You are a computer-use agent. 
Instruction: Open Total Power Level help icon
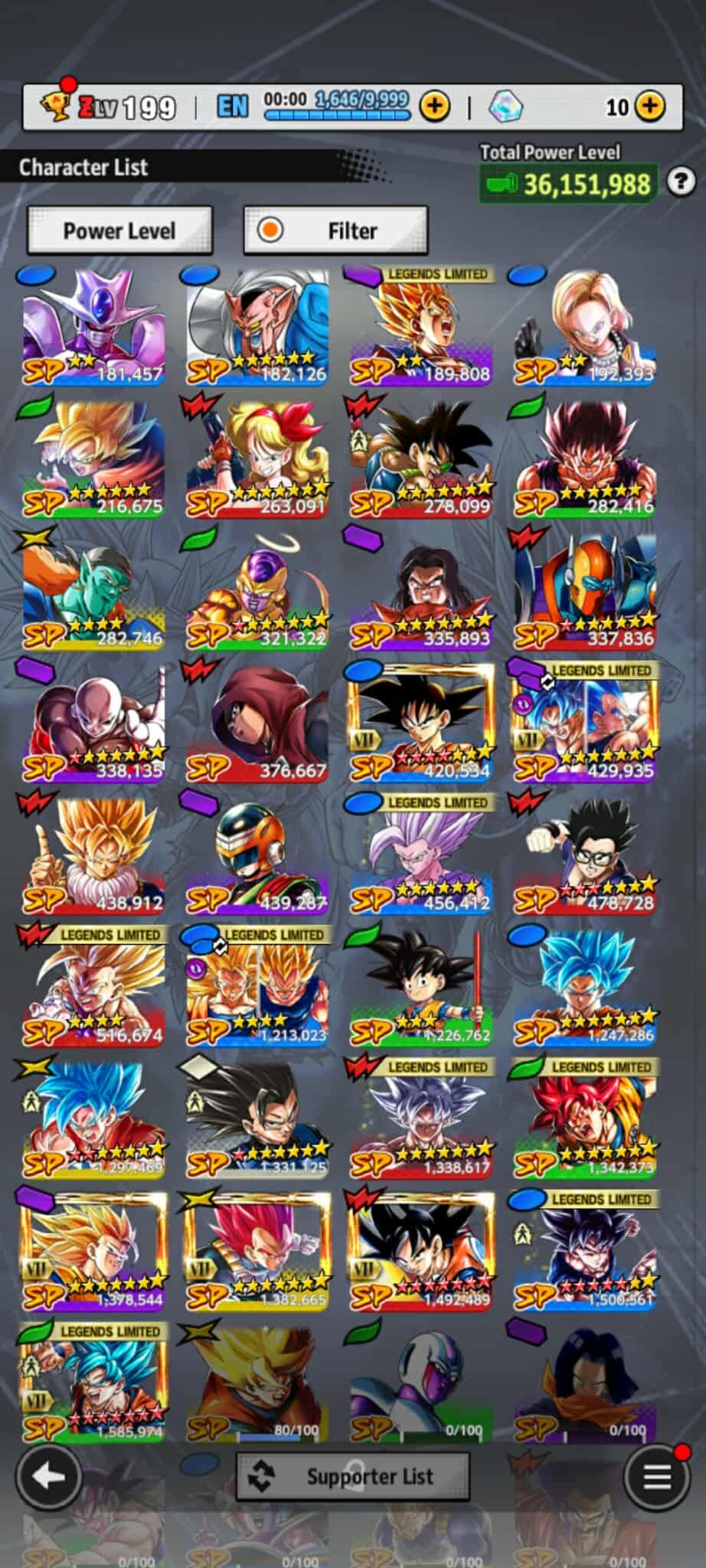[681, 182]
